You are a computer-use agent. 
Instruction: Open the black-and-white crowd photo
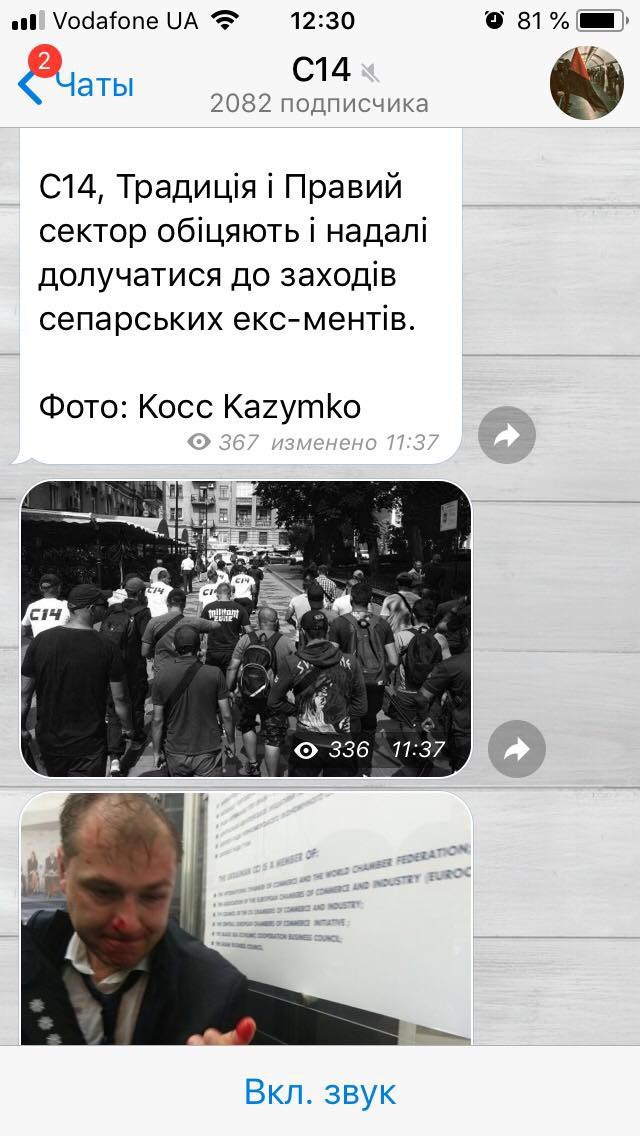pos(246,628)
